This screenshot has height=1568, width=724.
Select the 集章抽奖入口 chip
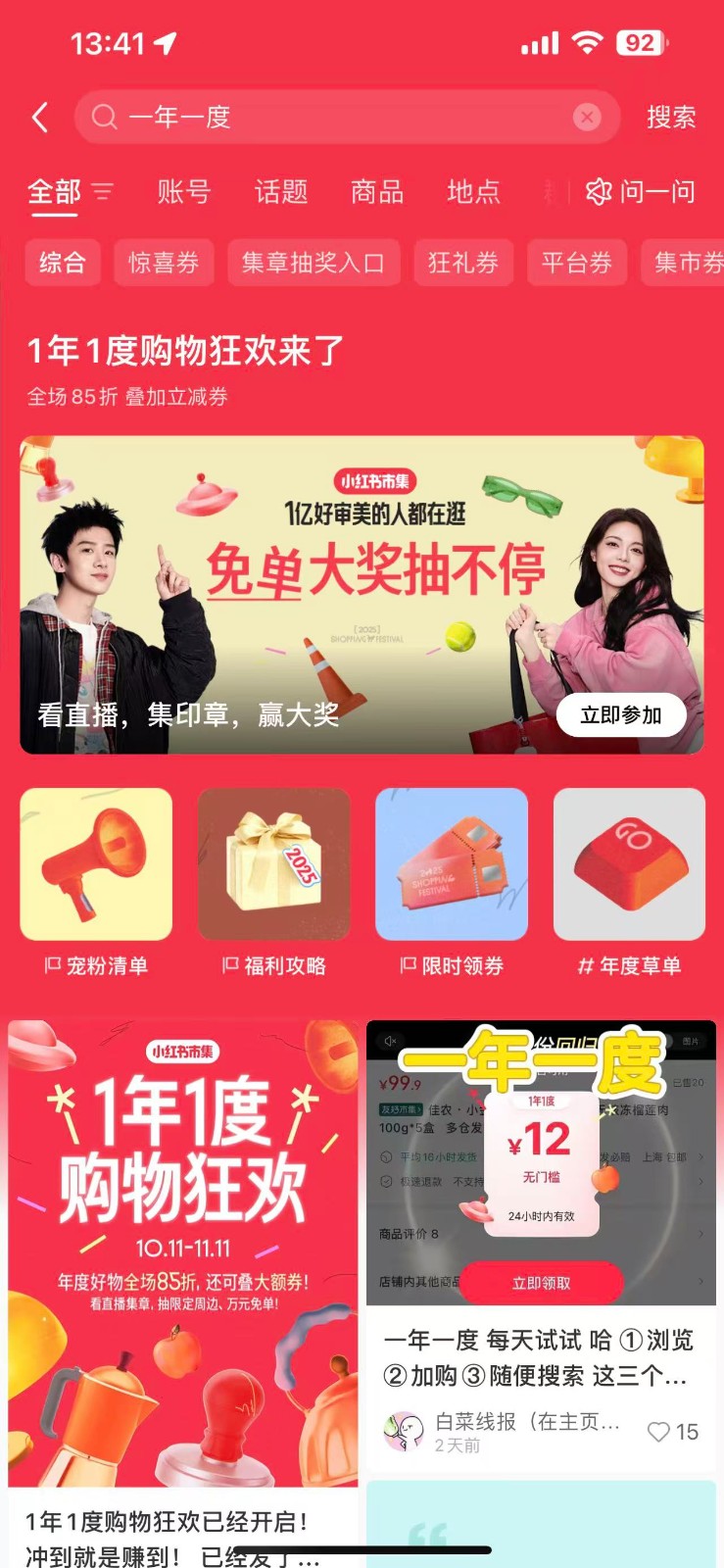(314, 263)
